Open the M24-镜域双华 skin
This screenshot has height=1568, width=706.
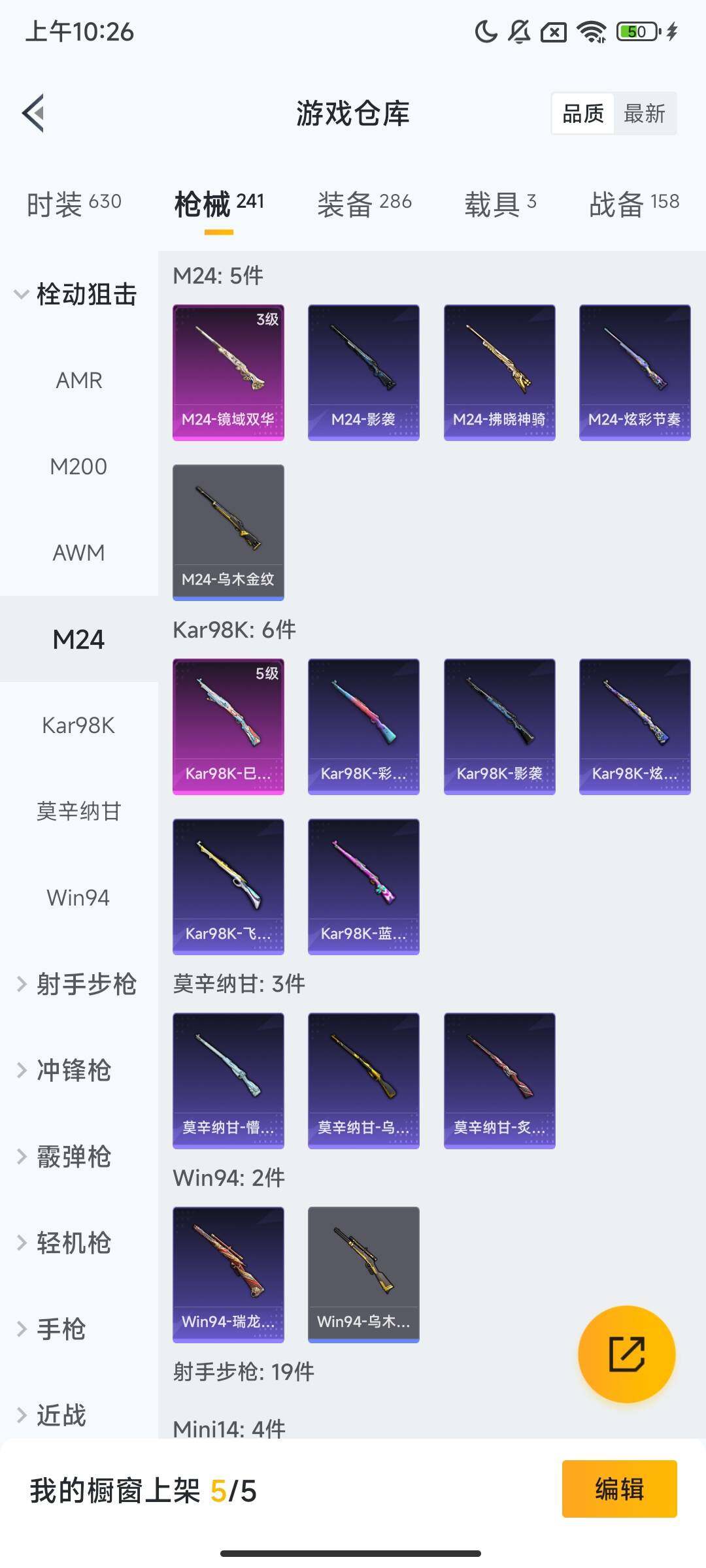coord(228,372)
